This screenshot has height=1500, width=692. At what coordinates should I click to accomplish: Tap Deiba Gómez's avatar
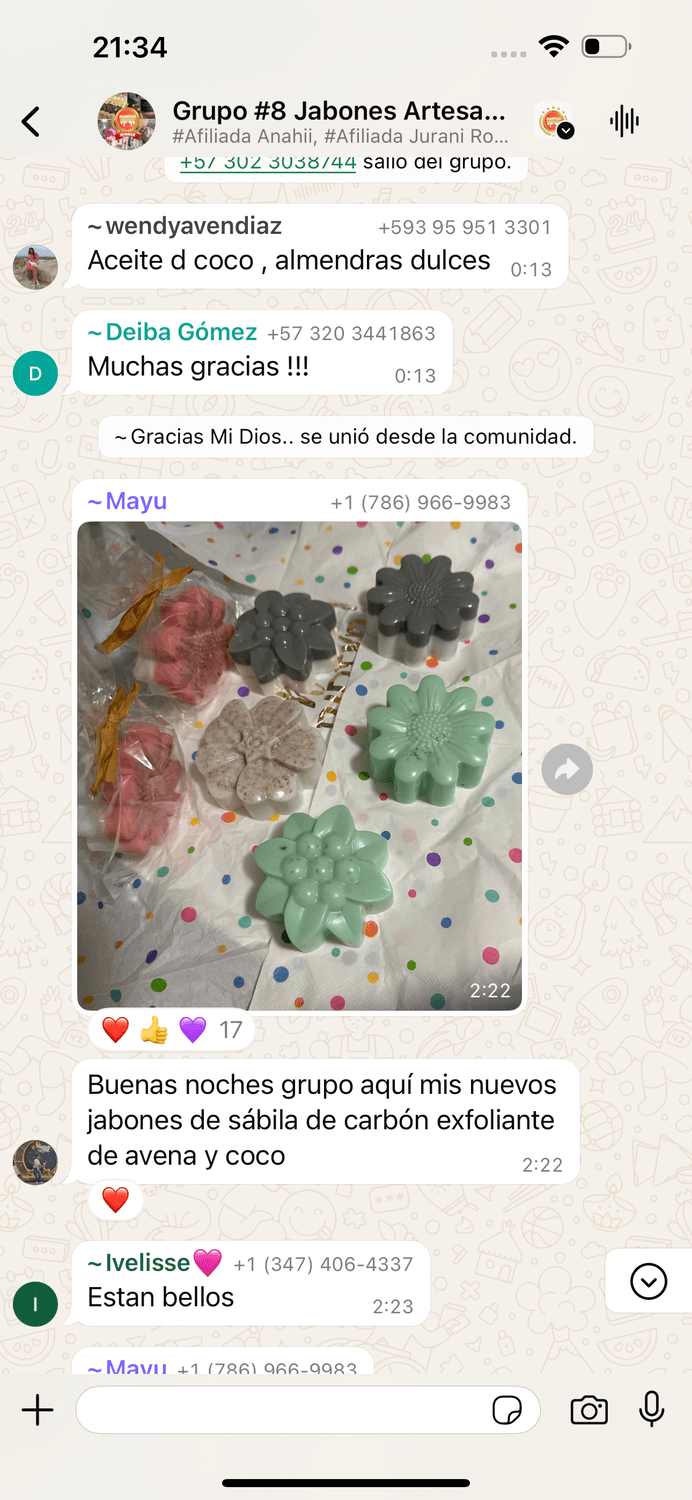pos(35,373)
